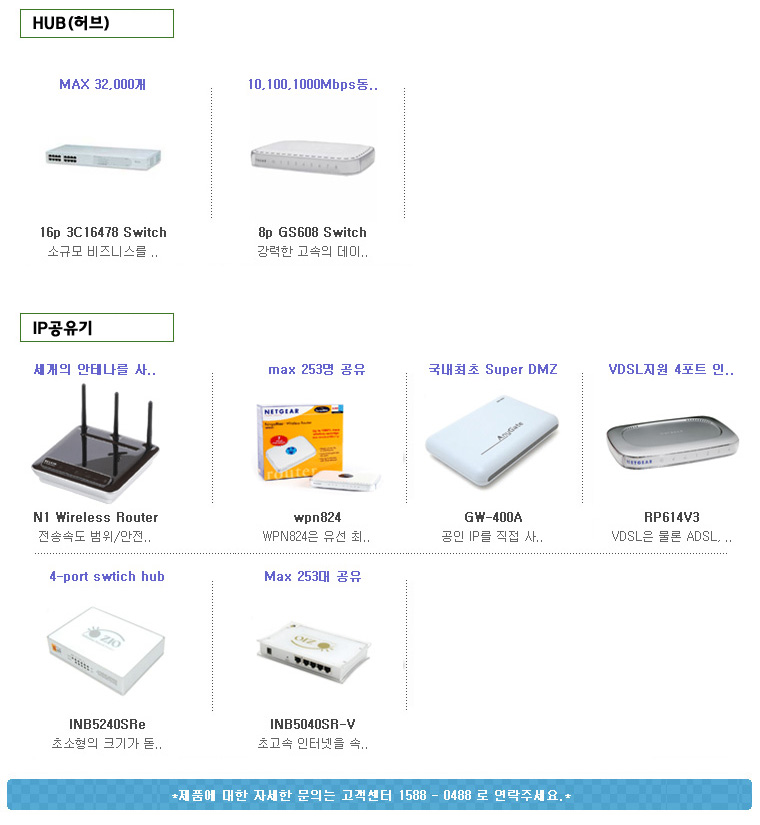Select the wpn824 router product
760x825 pixels.
point(317,517)
